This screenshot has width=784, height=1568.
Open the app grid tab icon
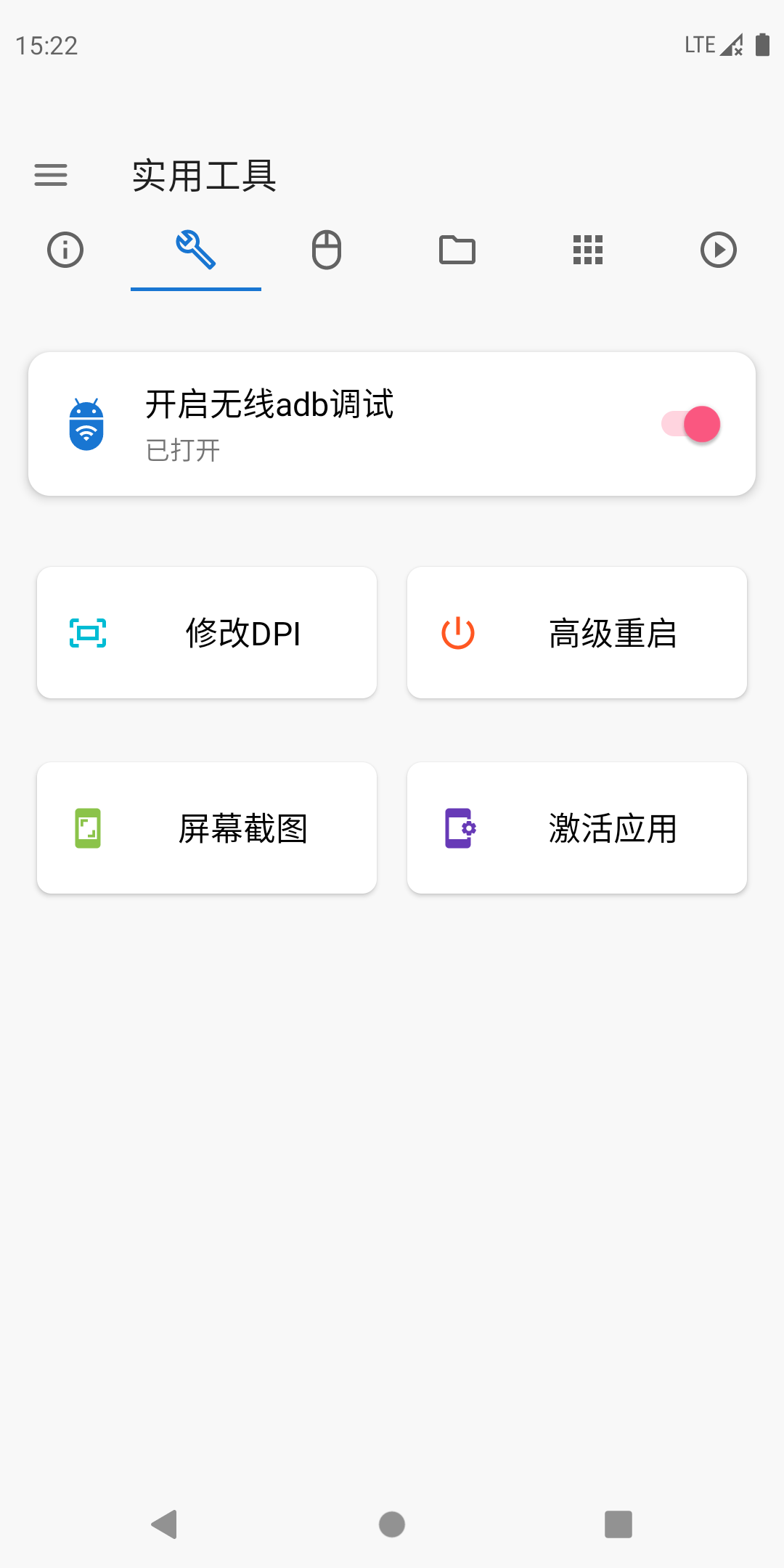click(587, 250)
